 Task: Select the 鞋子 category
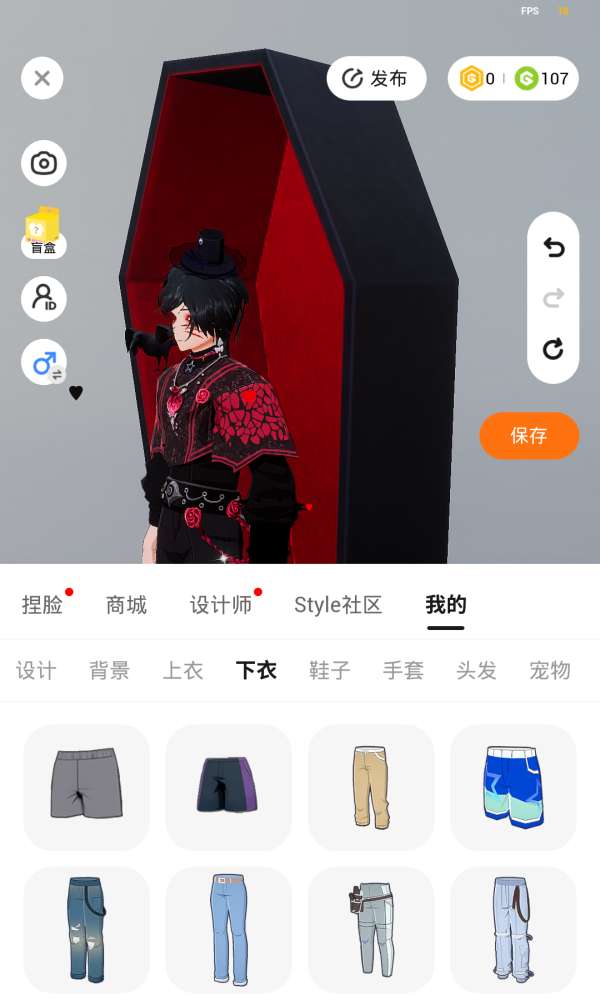pos(330,670)
